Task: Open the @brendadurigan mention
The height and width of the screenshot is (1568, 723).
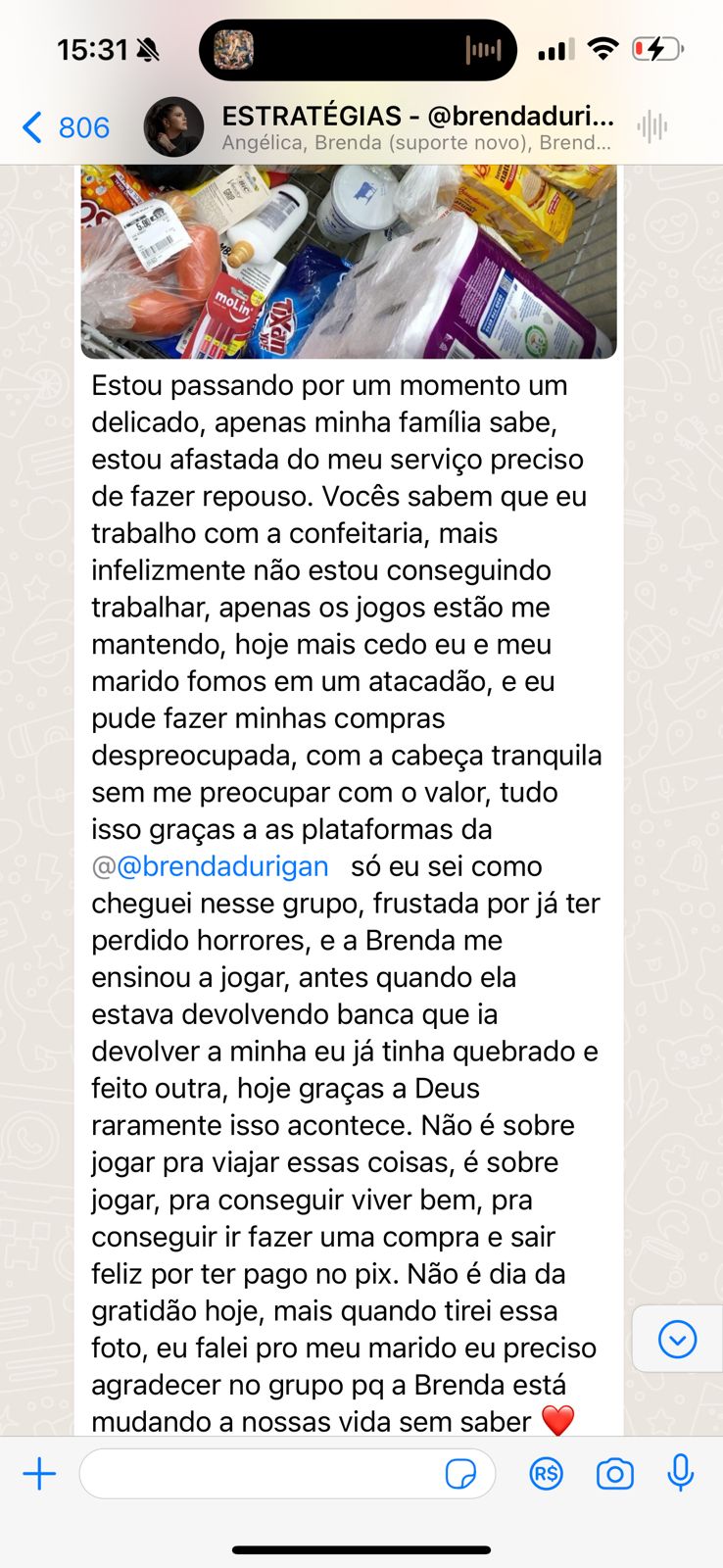Action: click(x=222, y=866)
